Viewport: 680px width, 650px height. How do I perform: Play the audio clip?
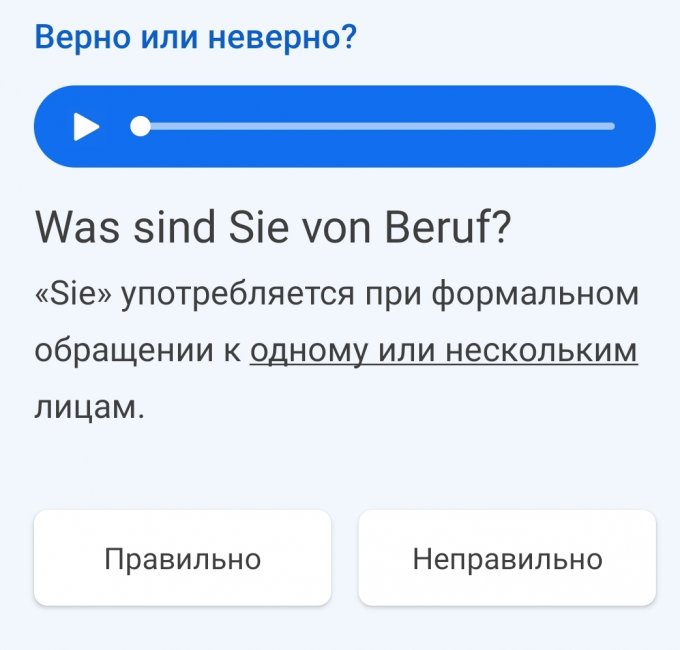click(x=86, y=127)
